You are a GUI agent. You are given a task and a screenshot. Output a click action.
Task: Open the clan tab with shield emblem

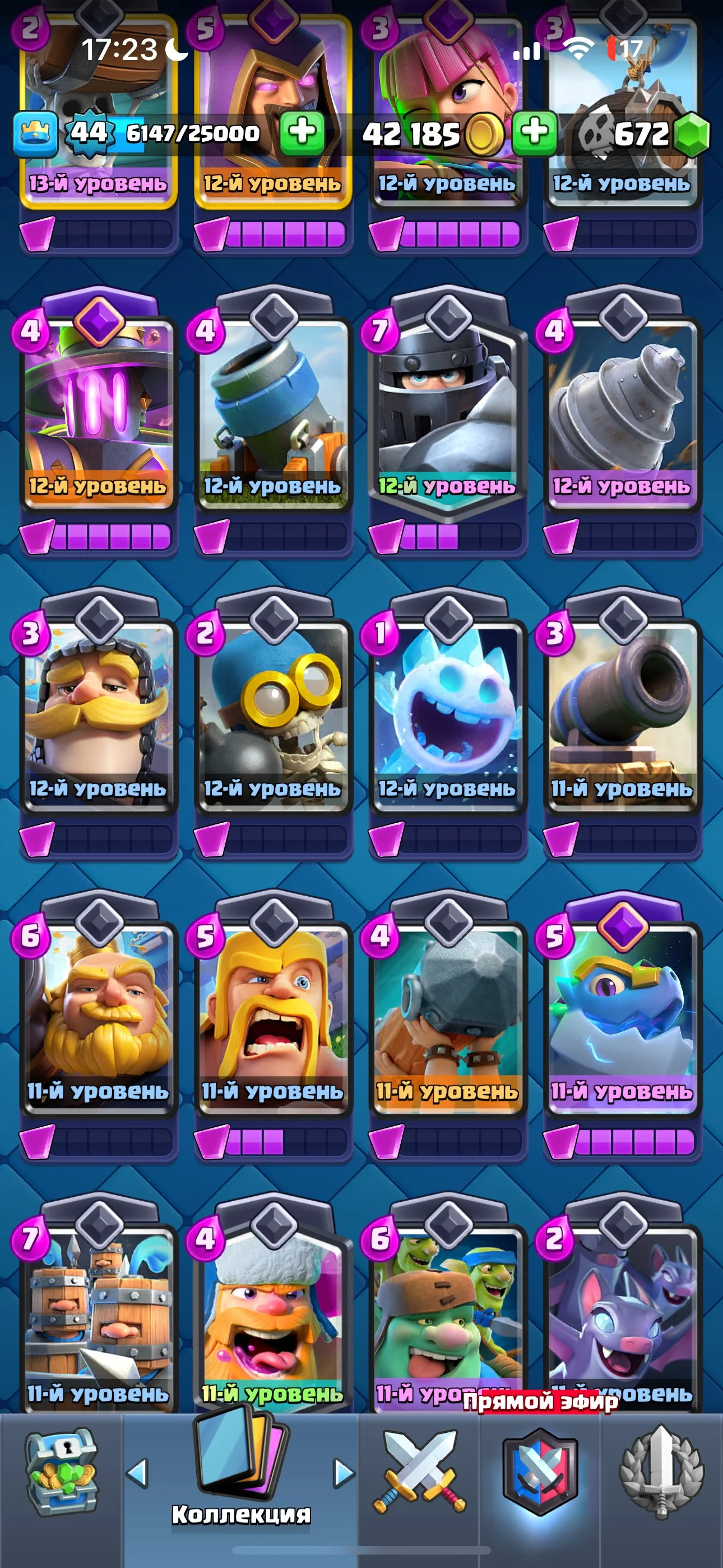point(540,1473)
